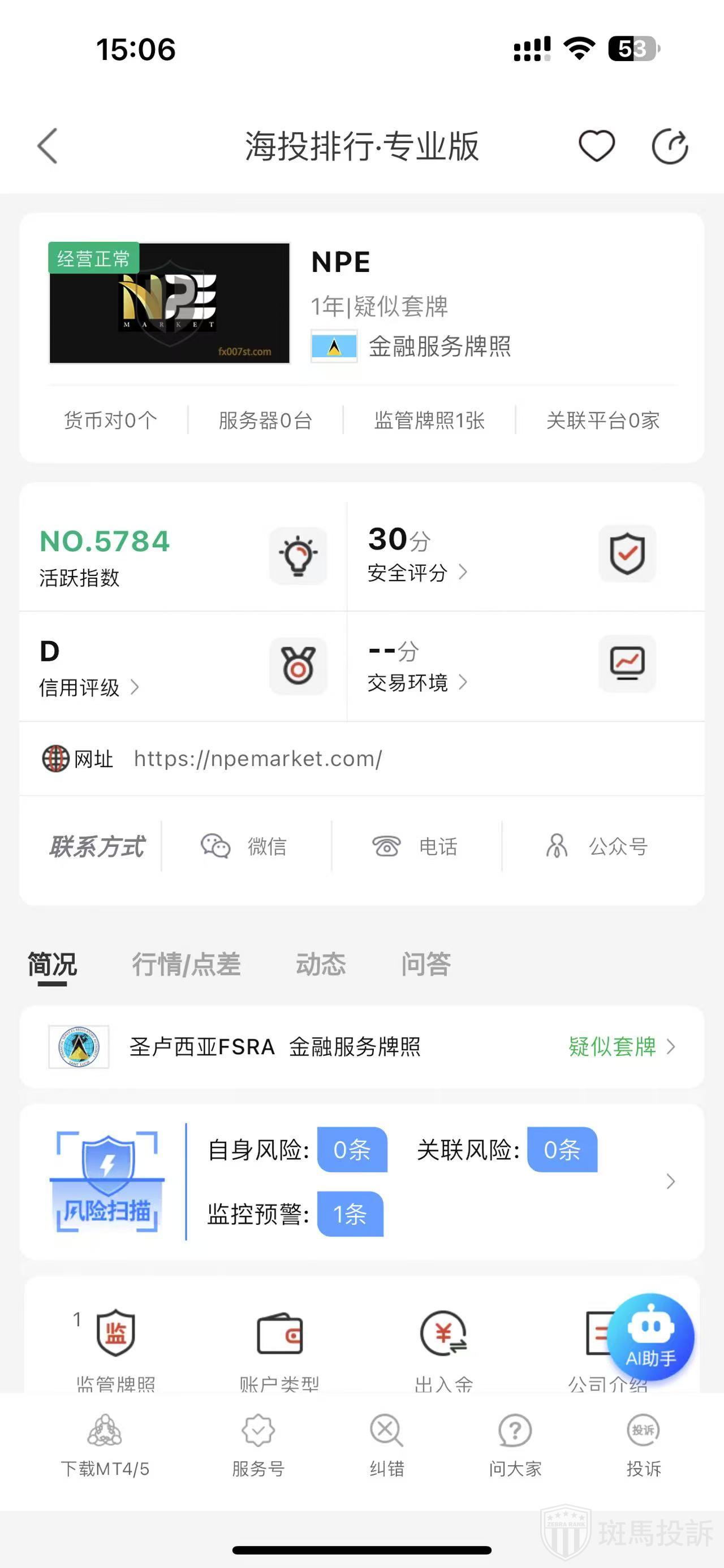Switch to the 动态 tab
Screen dimensions: 724x1568
tap(321, 964)
